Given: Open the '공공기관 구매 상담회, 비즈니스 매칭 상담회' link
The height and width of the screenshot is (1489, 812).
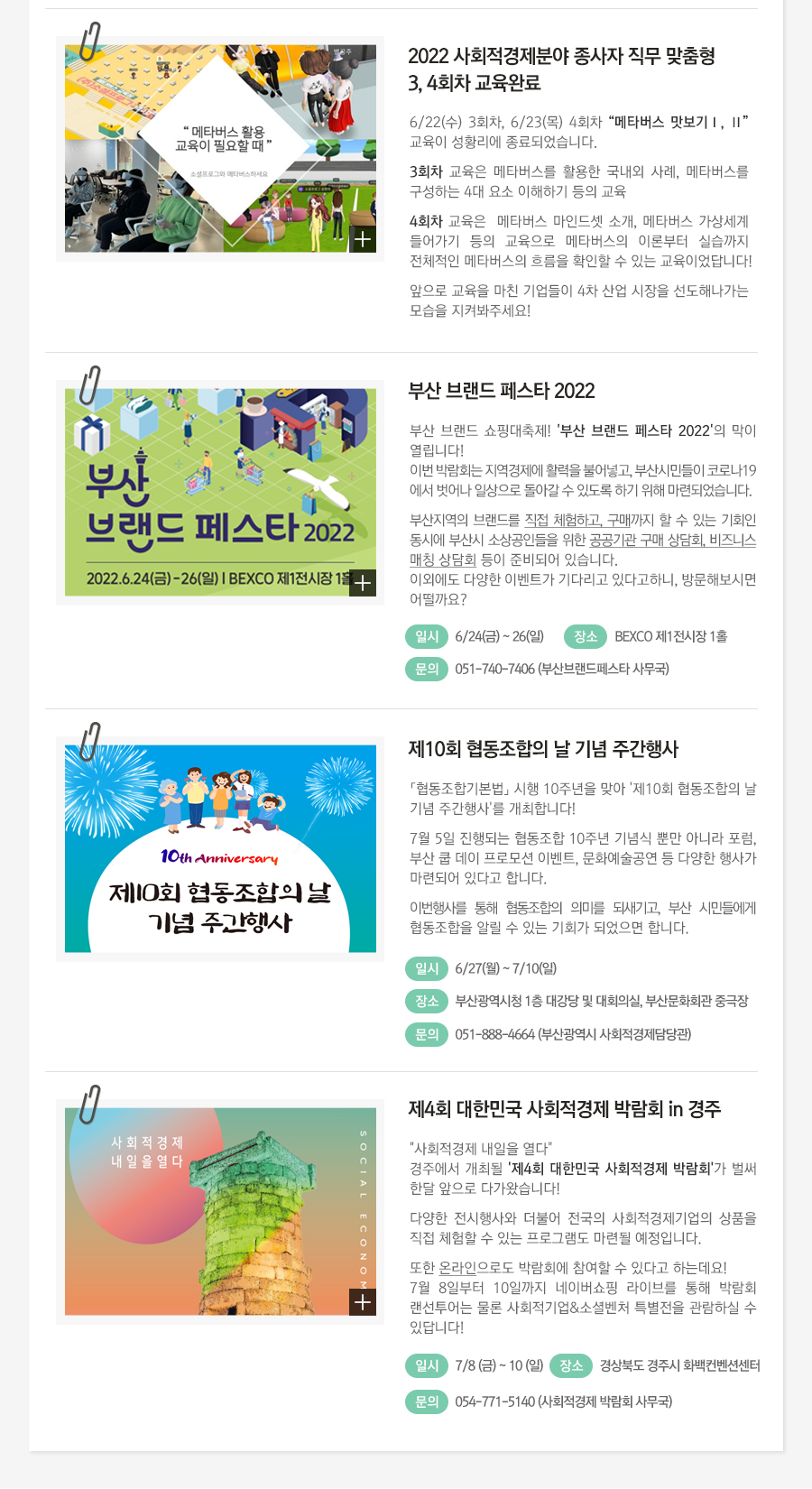Looking at the screenshot, I should (672, 540).
